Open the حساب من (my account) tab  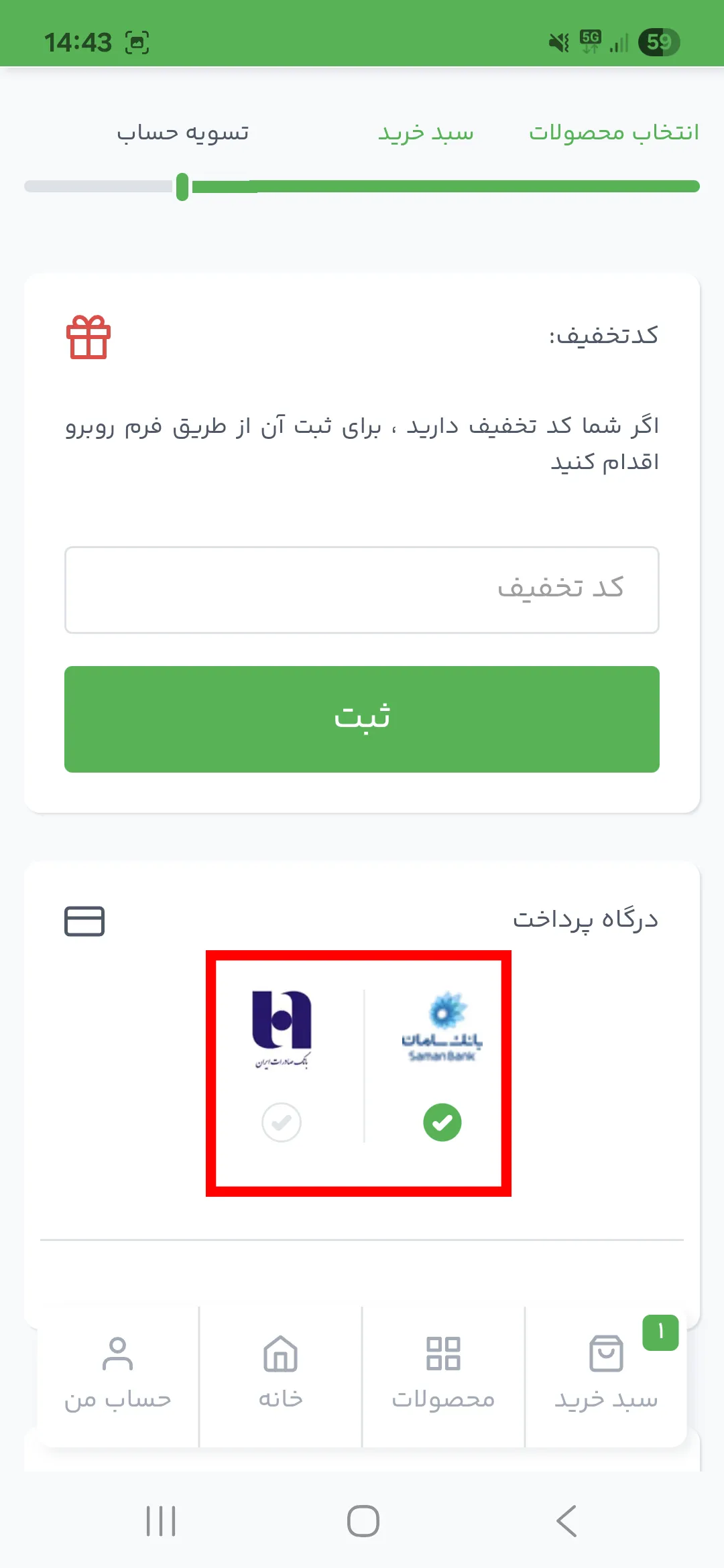pos(118,1374)
